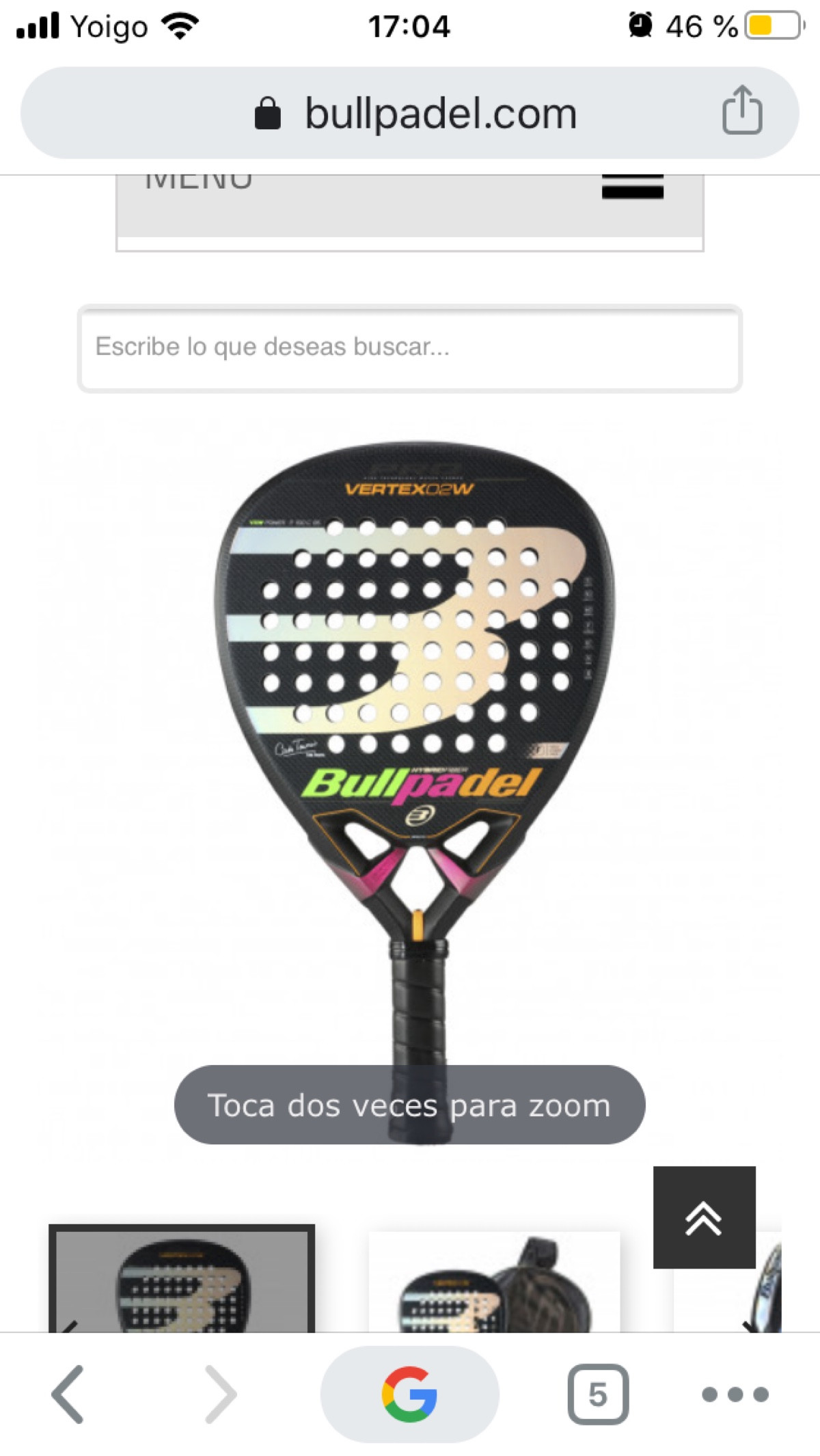This screenshot has height=1456, width=820.
Task: Jump back to top with the double-arrow button
Action: pos(704,1217)
